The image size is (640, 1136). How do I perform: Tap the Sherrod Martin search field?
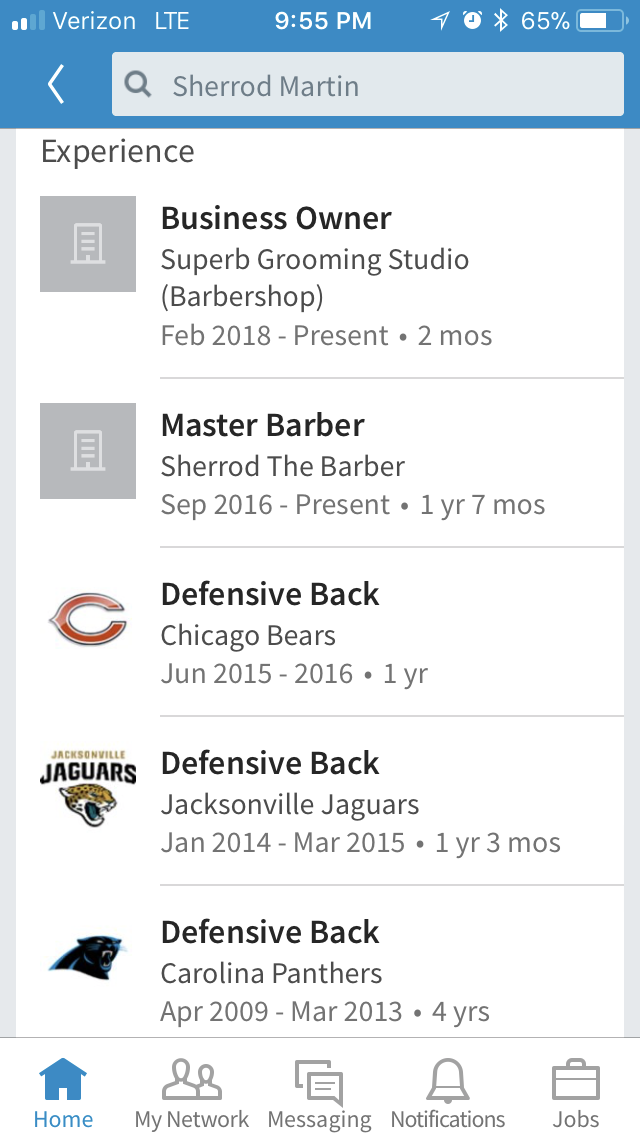click(x=367, y=84)
